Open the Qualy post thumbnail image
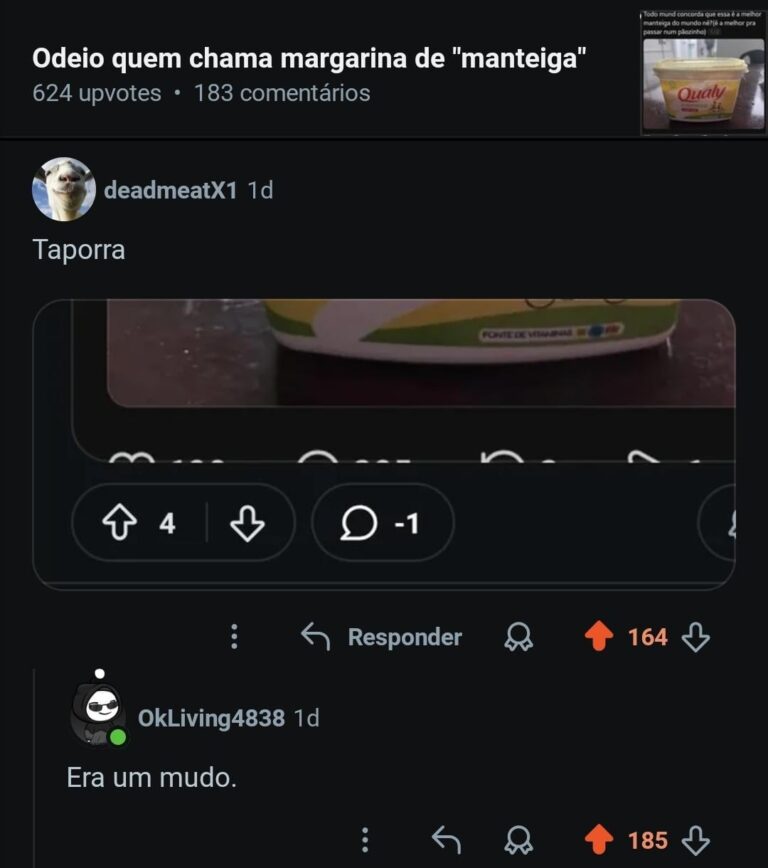The image size is (768, 868). [702, 70]
